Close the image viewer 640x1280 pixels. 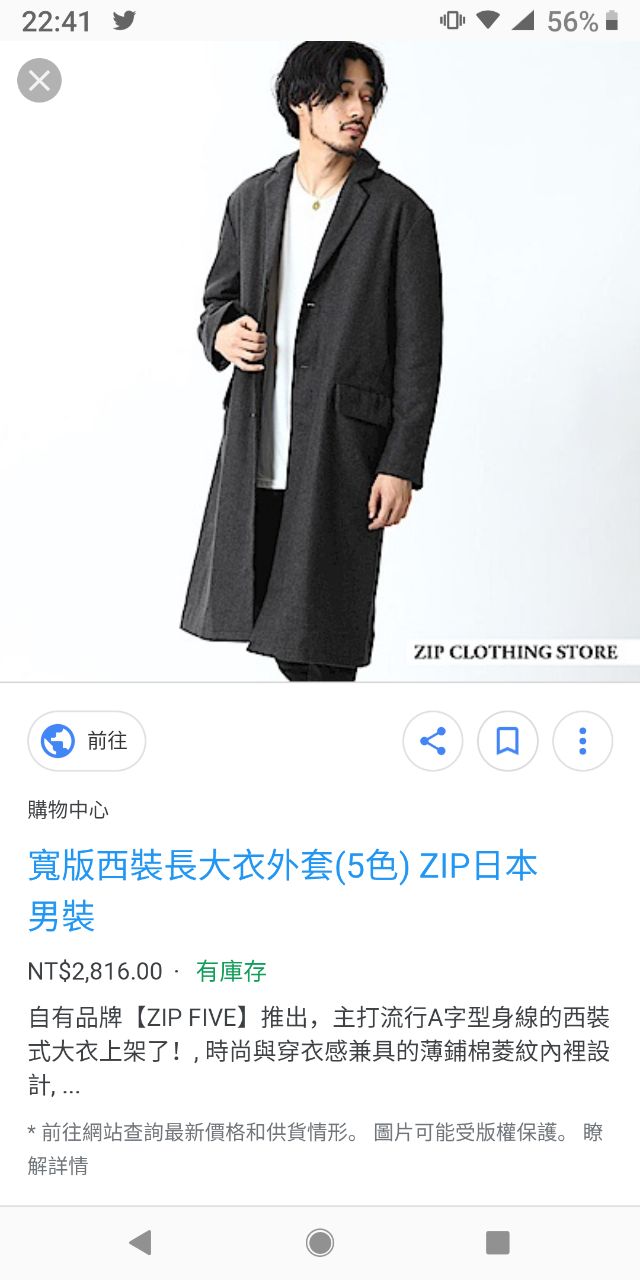click(x=39, y=80)
